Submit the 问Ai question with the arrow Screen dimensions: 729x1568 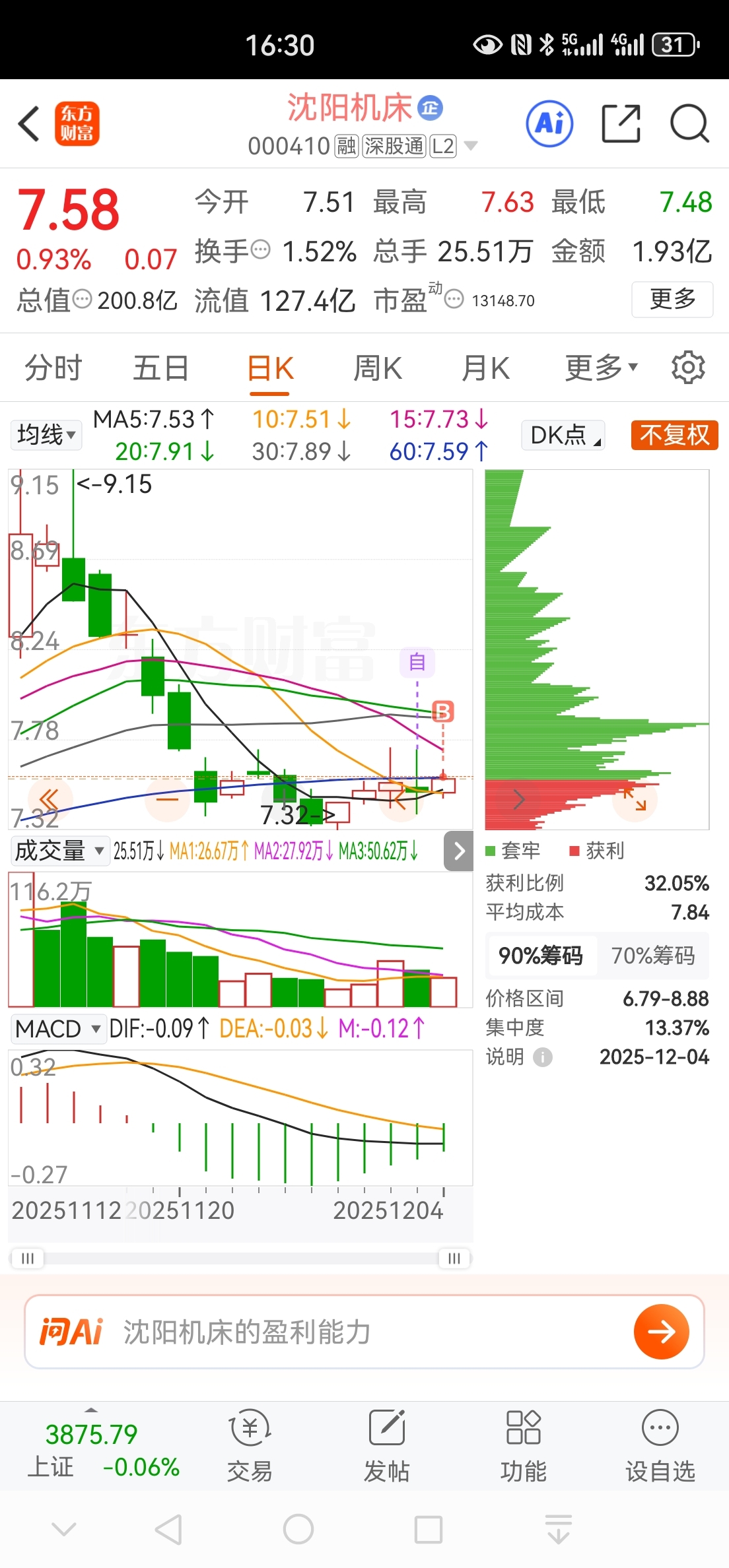pos(661,1332)
